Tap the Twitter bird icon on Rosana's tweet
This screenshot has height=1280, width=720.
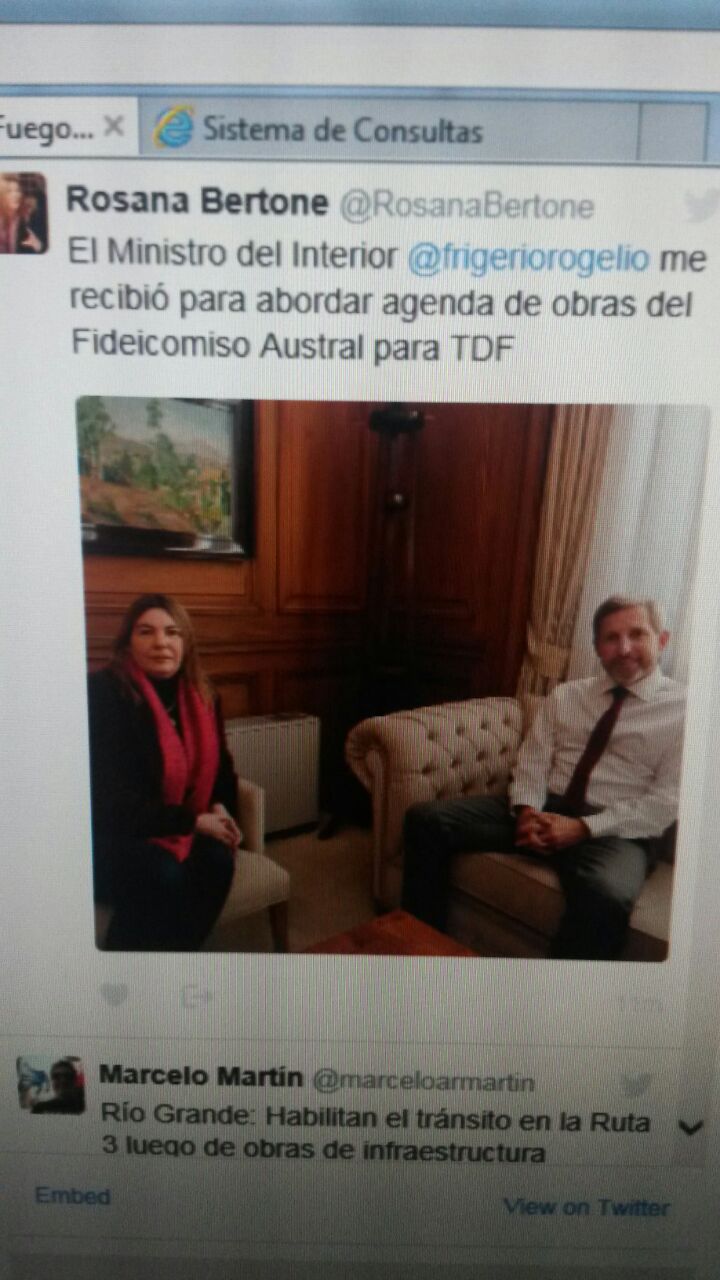click(x=699, y=206)
